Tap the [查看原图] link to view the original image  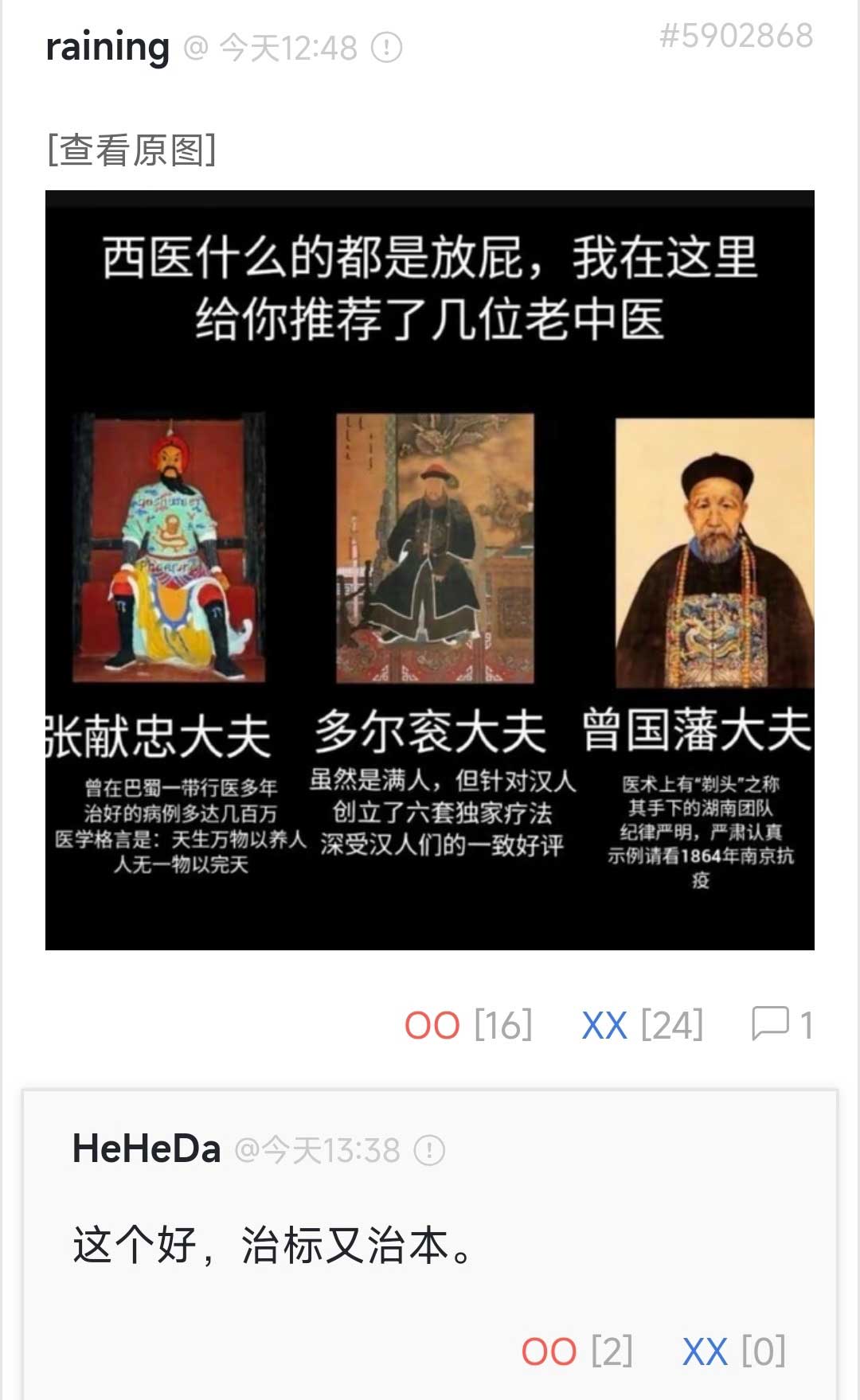click(131, 150)
